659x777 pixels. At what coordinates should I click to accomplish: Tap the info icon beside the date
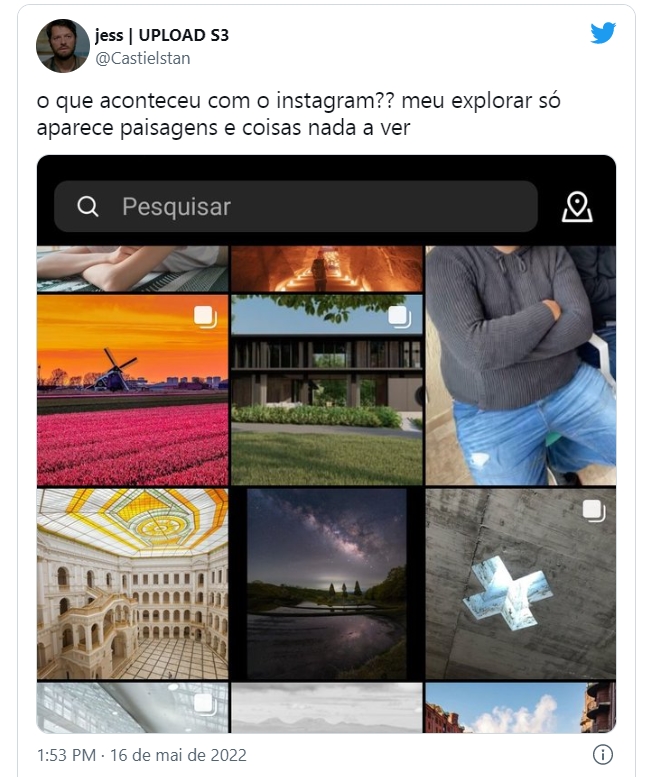(603, 754)
